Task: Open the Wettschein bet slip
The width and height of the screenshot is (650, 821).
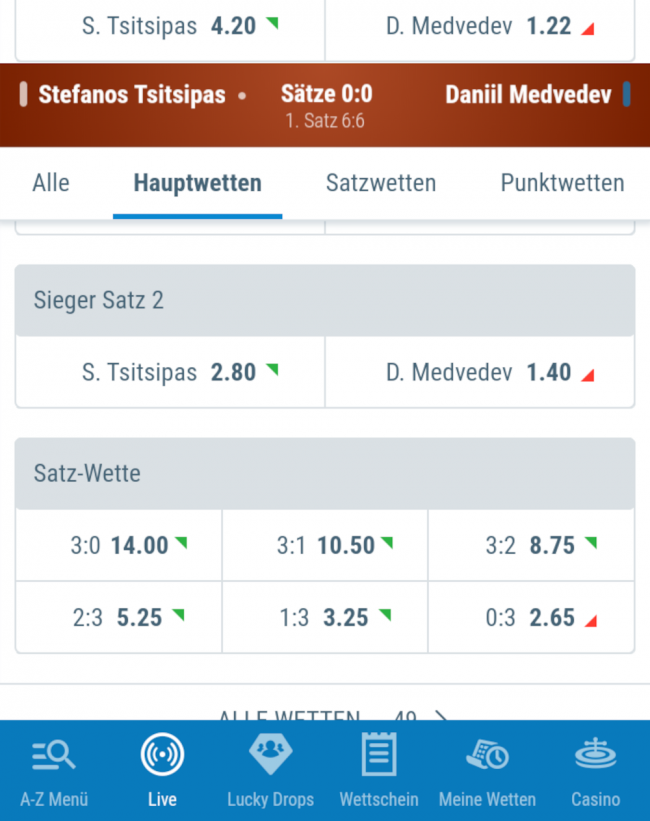Action: tap(379, 771)
